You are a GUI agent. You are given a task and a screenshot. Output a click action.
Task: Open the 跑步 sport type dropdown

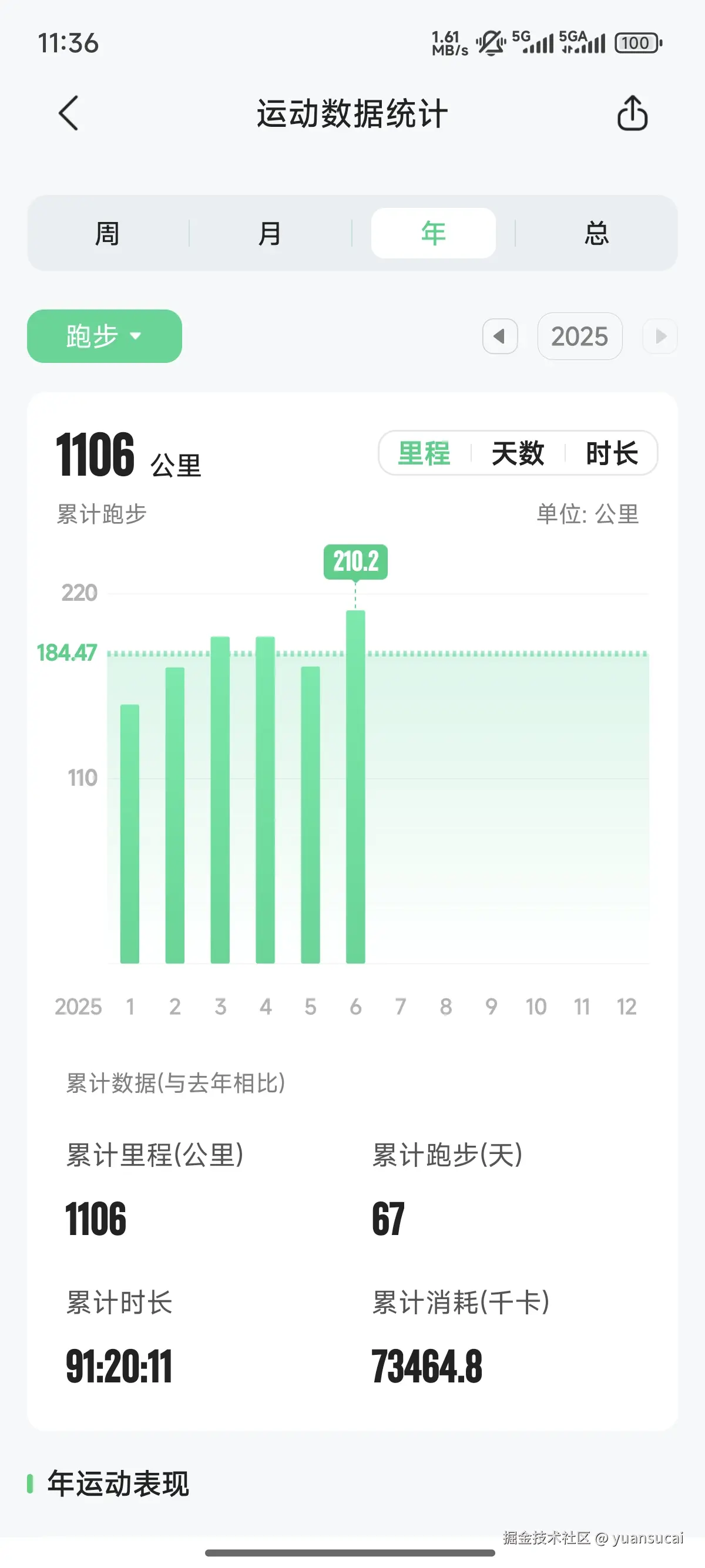103,337
